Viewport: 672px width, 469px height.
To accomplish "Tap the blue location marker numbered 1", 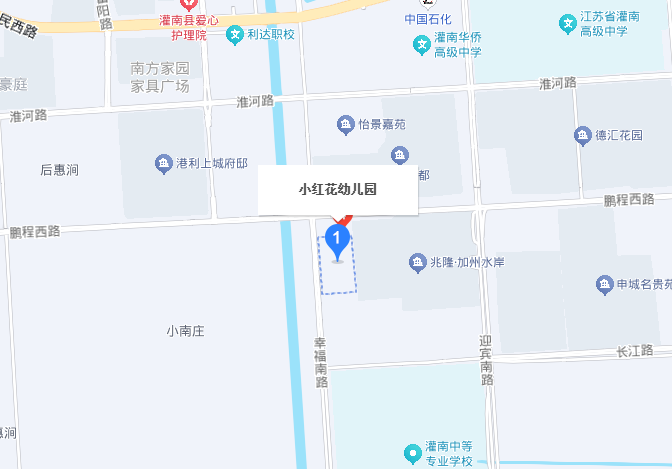I will [338, 241].
